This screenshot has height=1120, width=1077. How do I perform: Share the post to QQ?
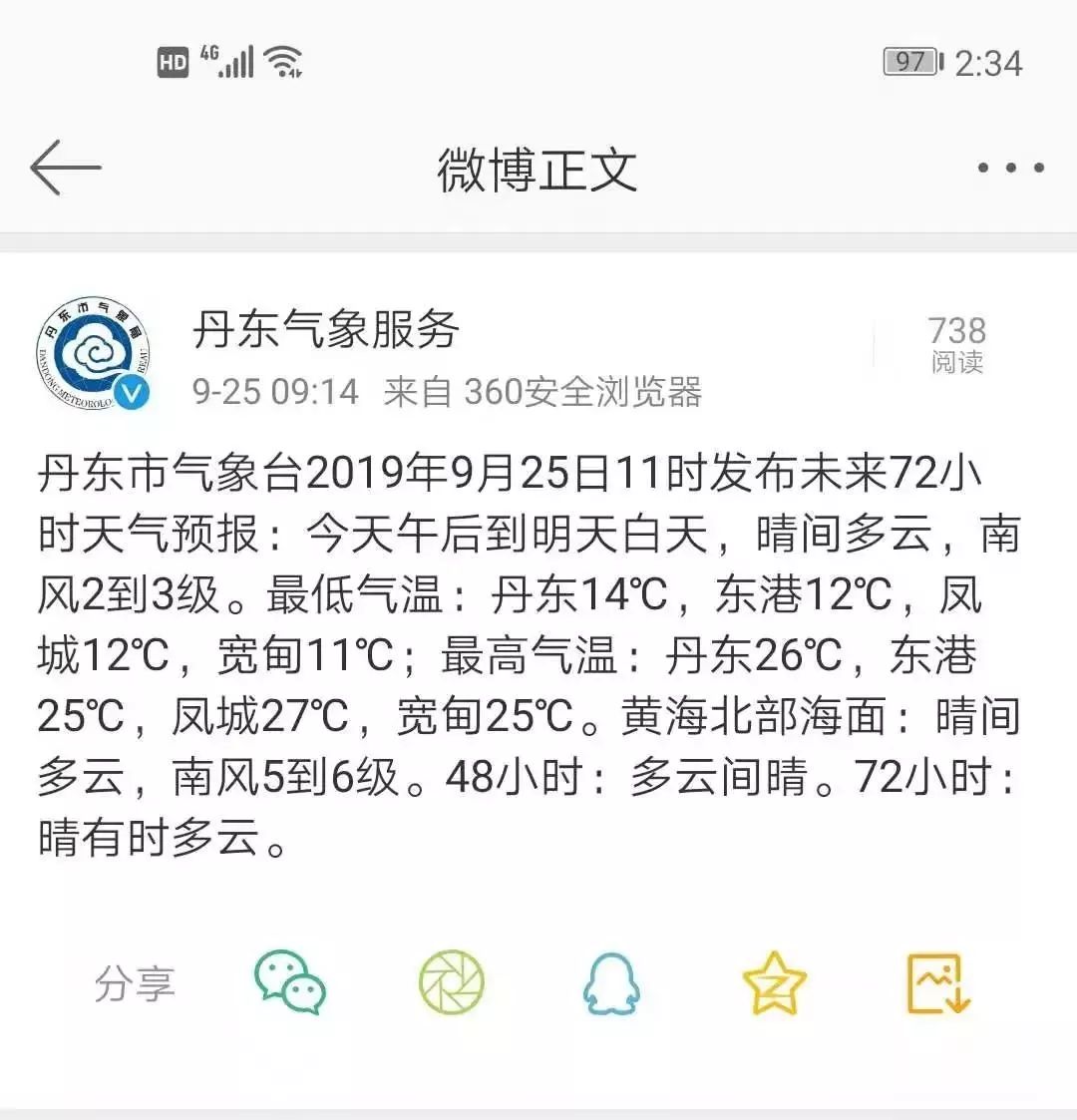611,983
